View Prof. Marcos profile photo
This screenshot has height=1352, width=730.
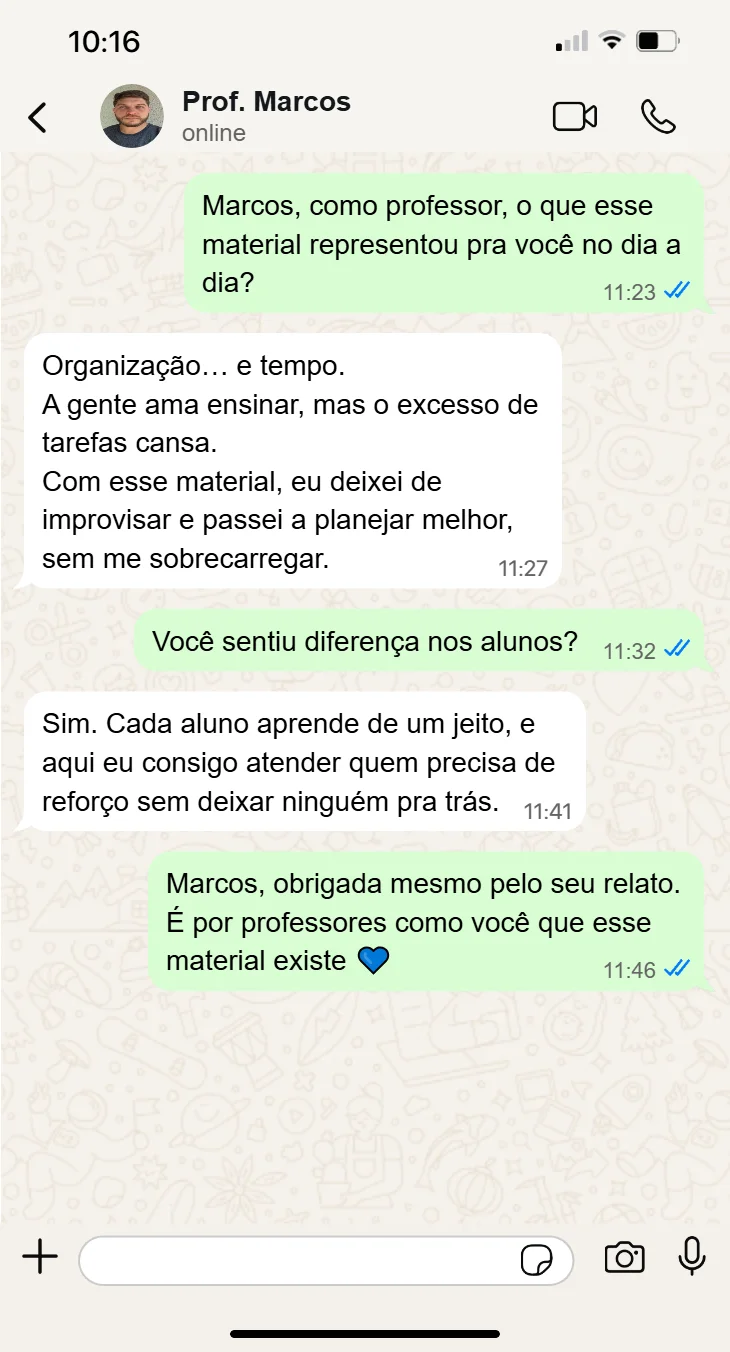132,116
